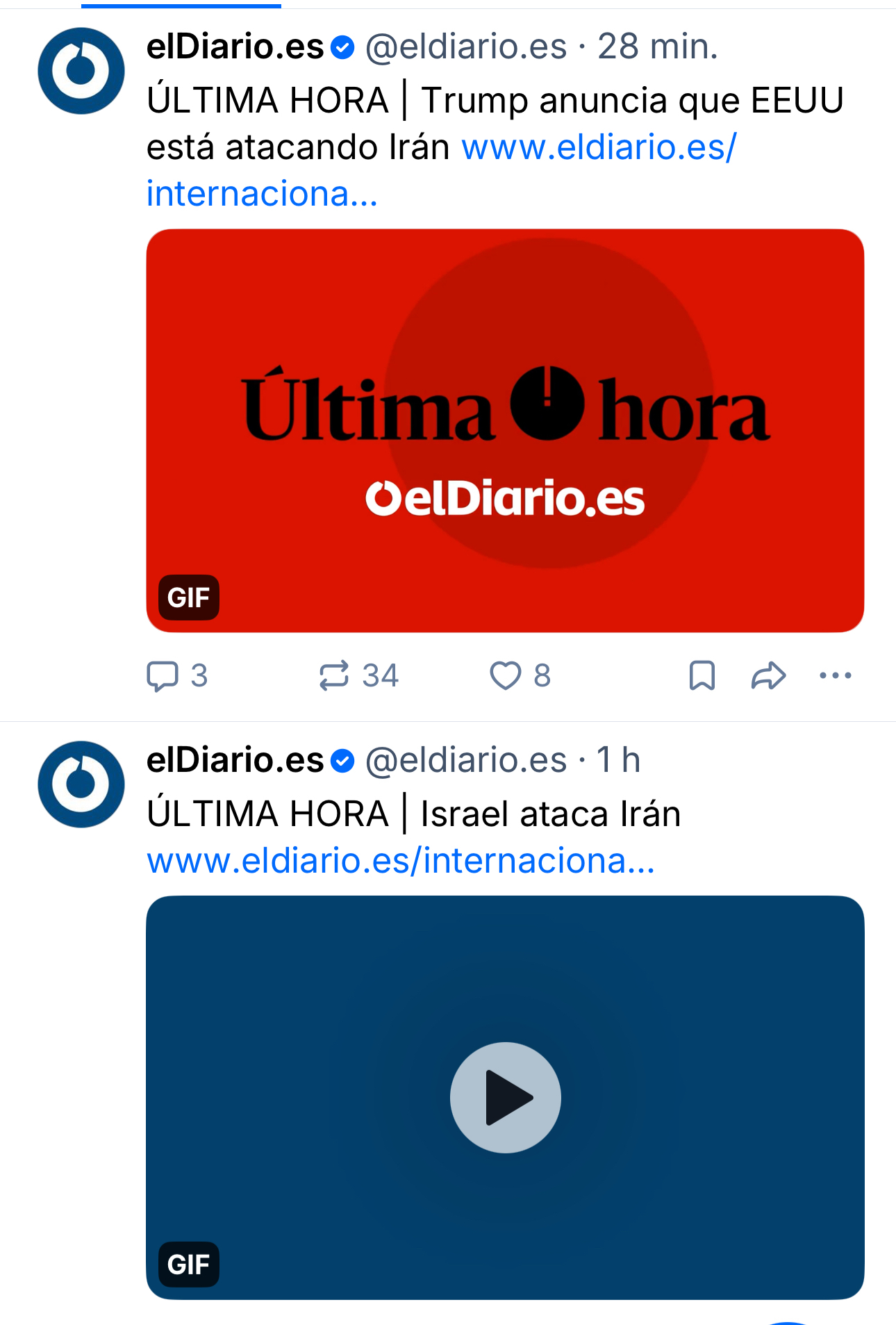This screenshot has width=896, height=1325.
Task: Open elDiario.es avatar on the 1 h post
Action: pyautogui.click(x=81, y=784)
